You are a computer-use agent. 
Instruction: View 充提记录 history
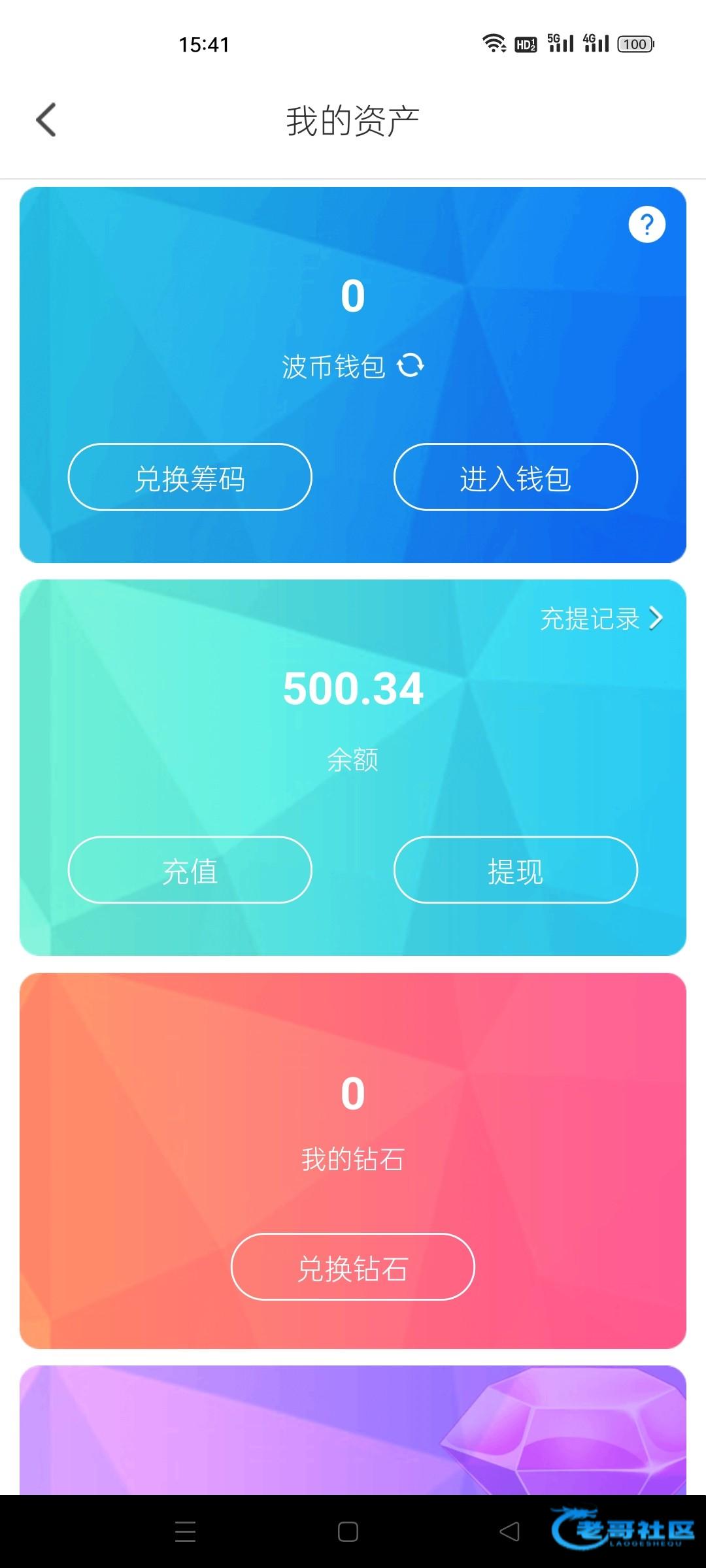point(601,618)
